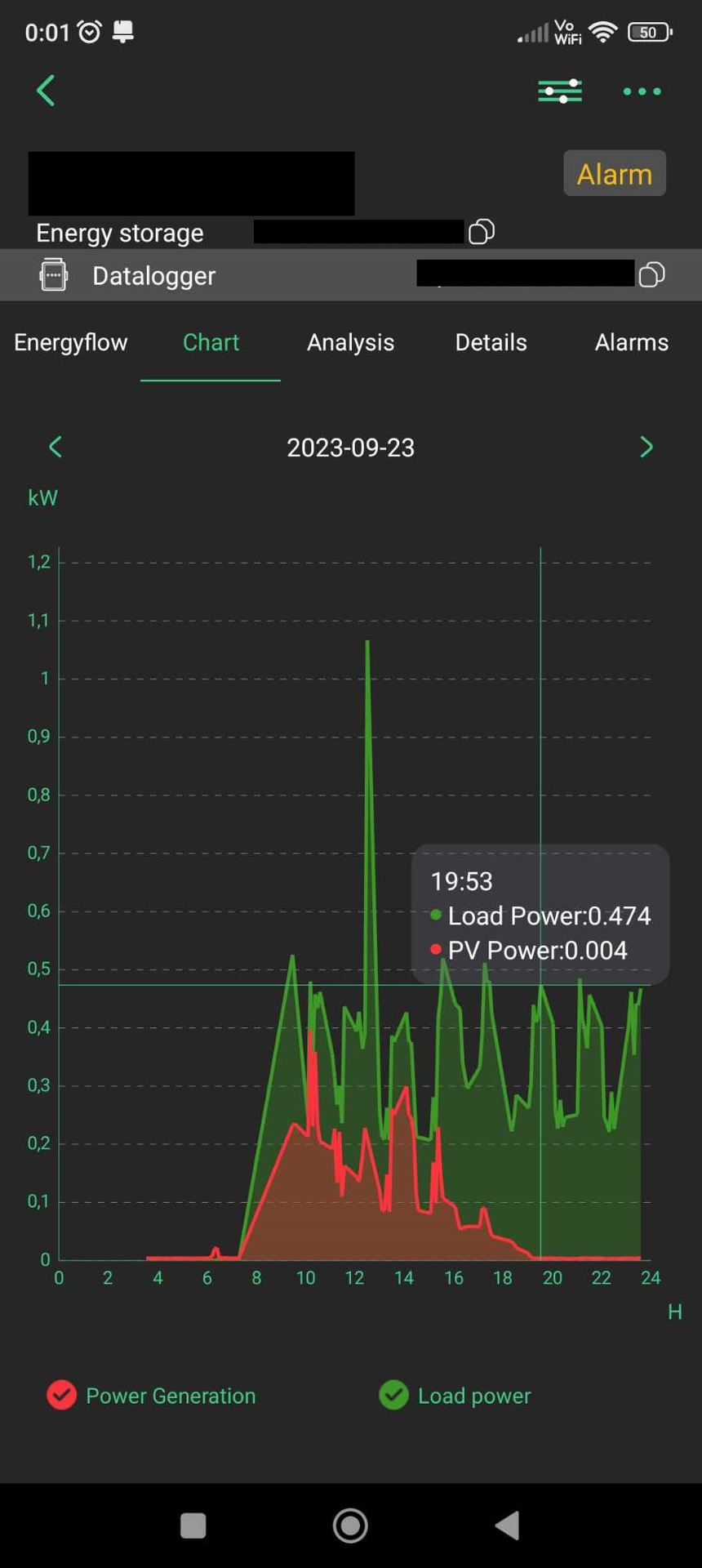Open the Details tab

(x=491, y=342)
